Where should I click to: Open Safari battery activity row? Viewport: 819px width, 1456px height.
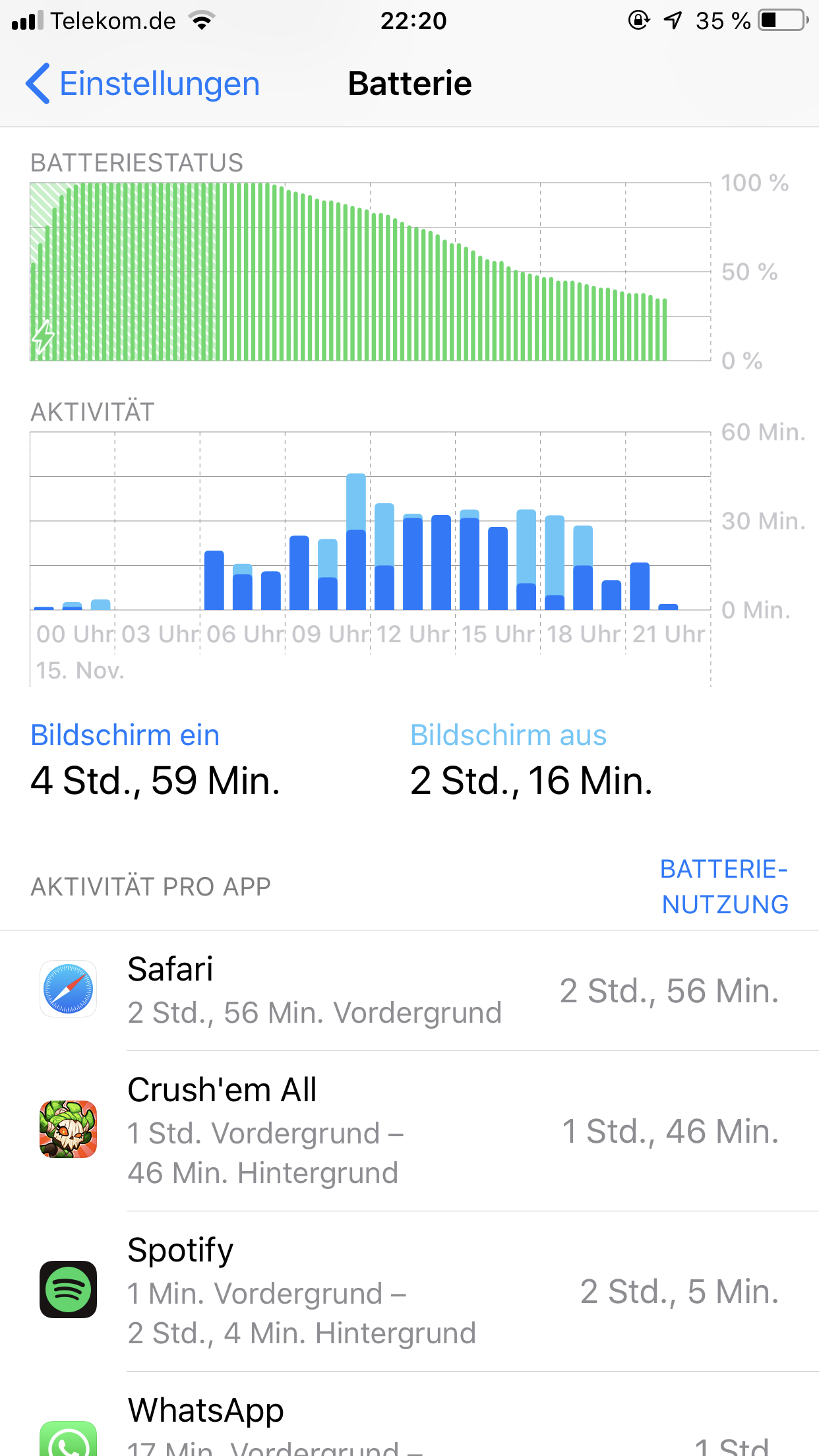click(x=409, y=990)
